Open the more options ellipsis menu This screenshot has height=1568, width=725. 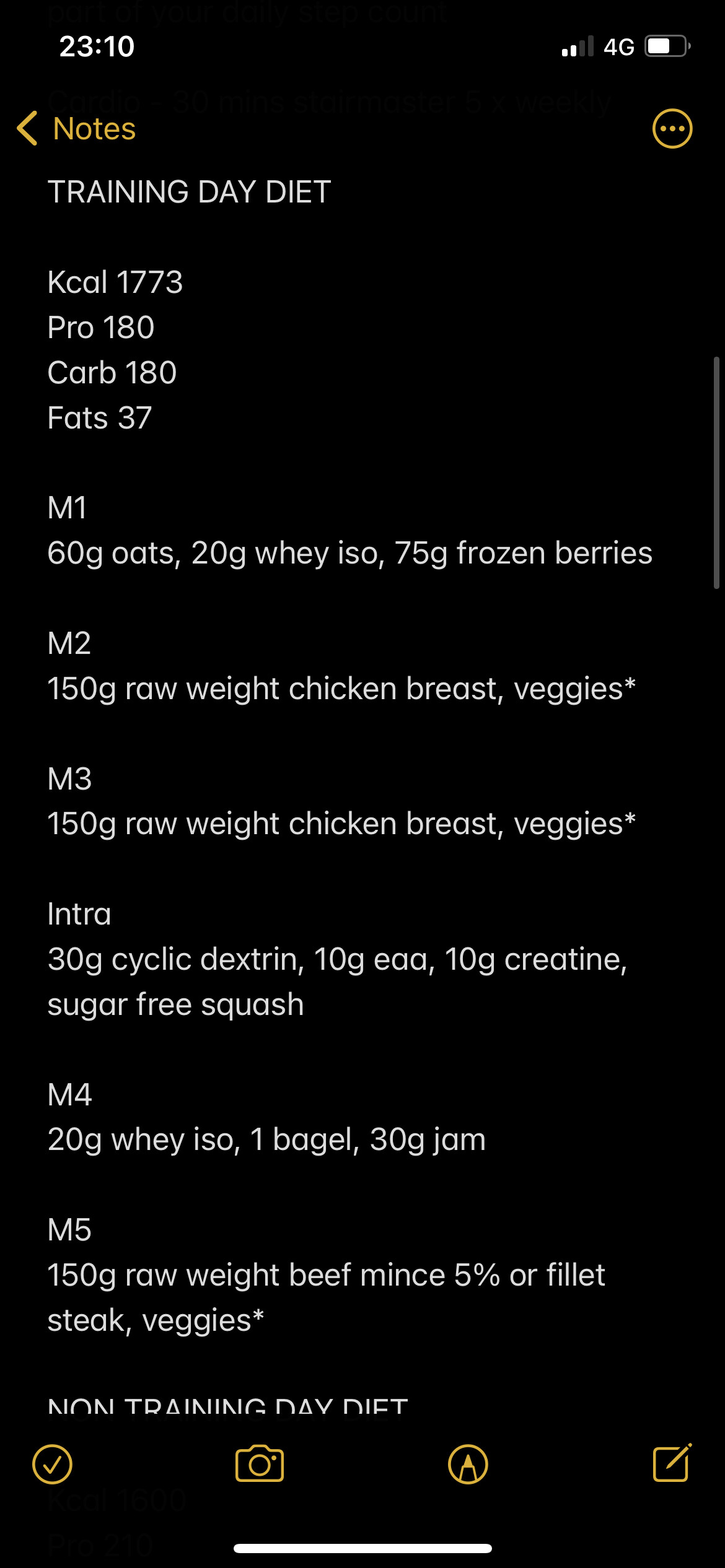coord(672,129)
